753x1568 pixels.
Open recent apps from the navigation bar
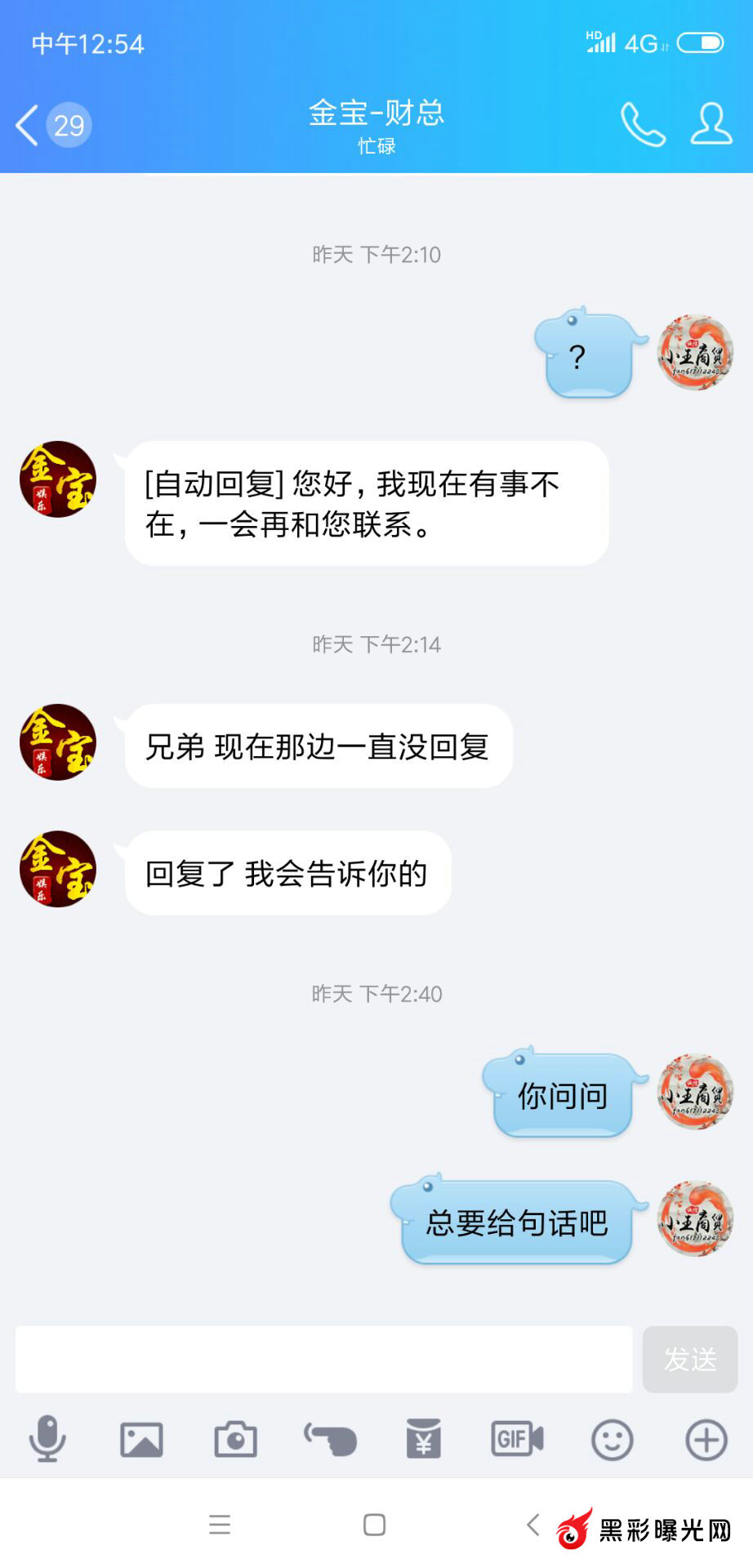point(220,1525)
